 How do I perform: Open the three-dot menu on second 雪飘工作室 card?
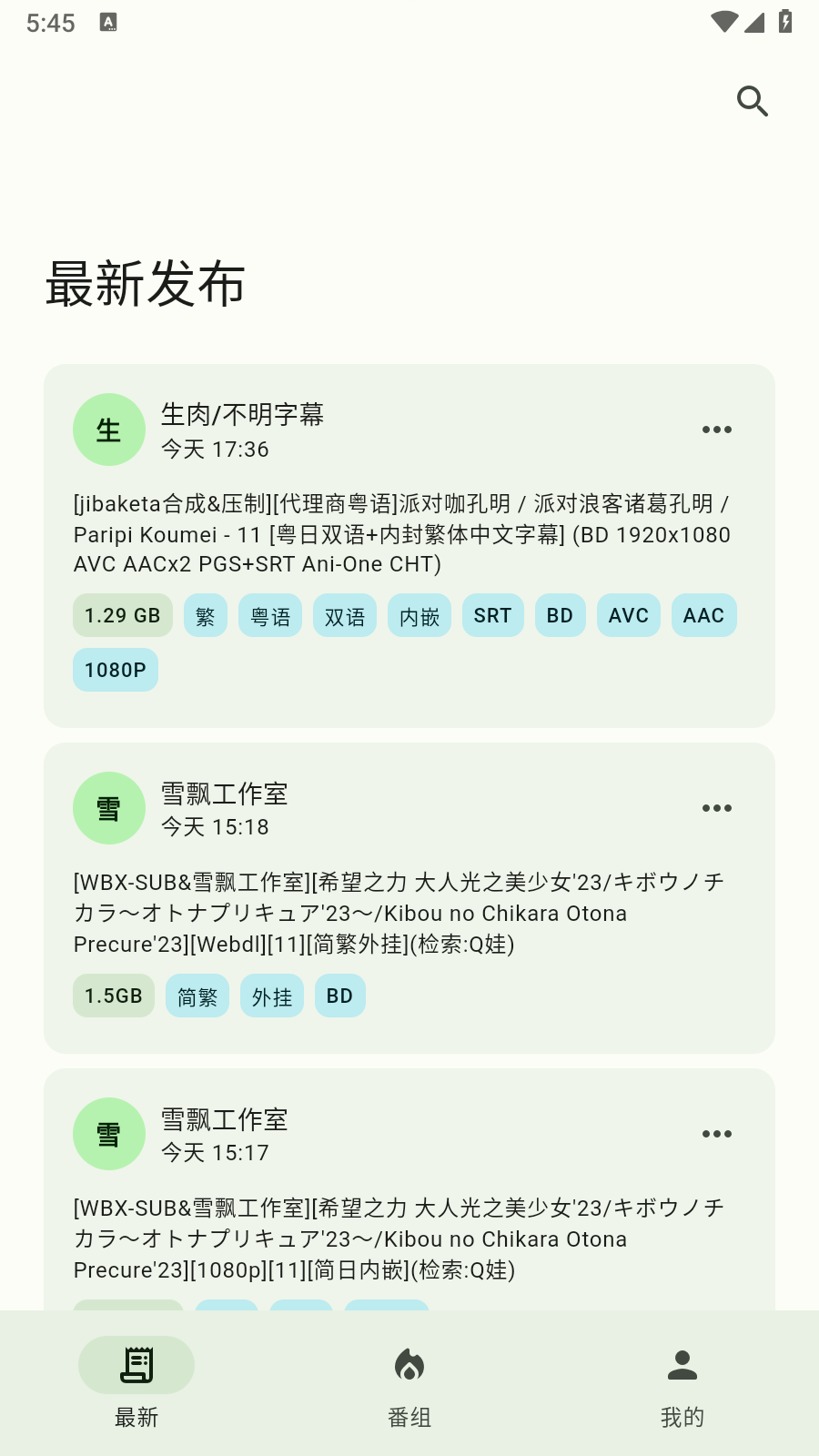click(x=717, y=1134)
